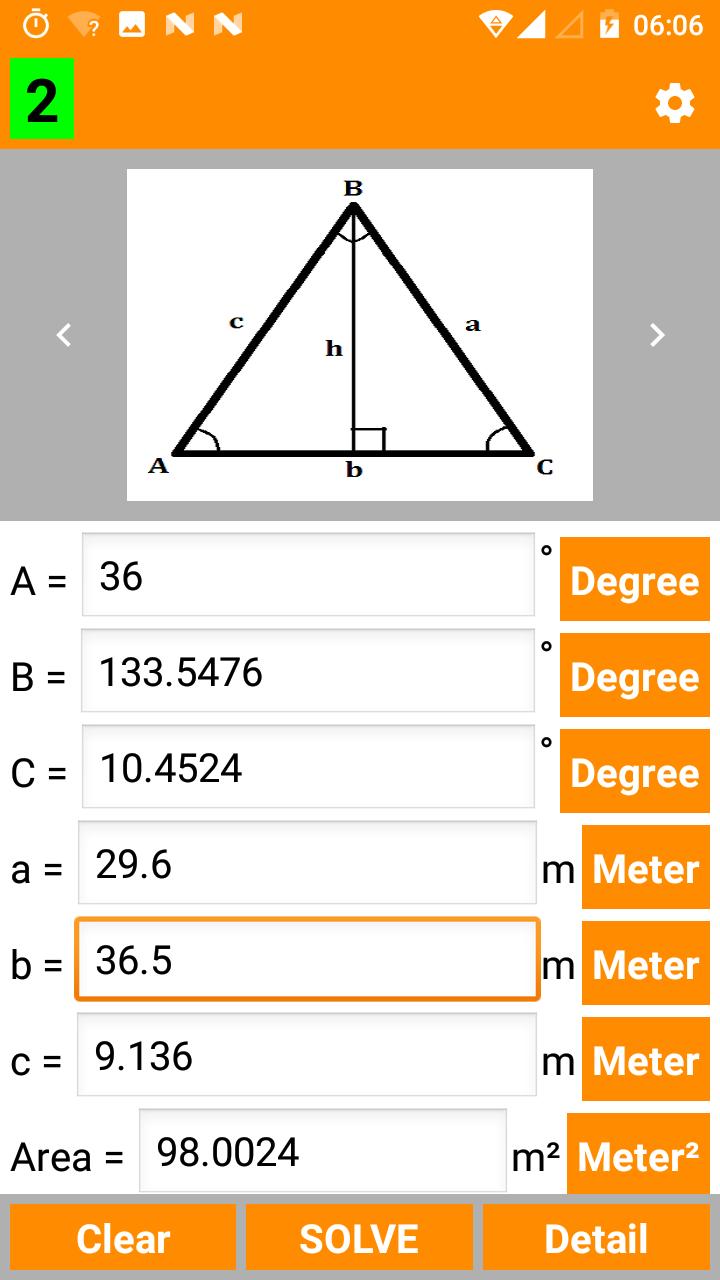720x1280 pixels.
Task: Edit the side c input field
Action: click(x=307, y=1055)
